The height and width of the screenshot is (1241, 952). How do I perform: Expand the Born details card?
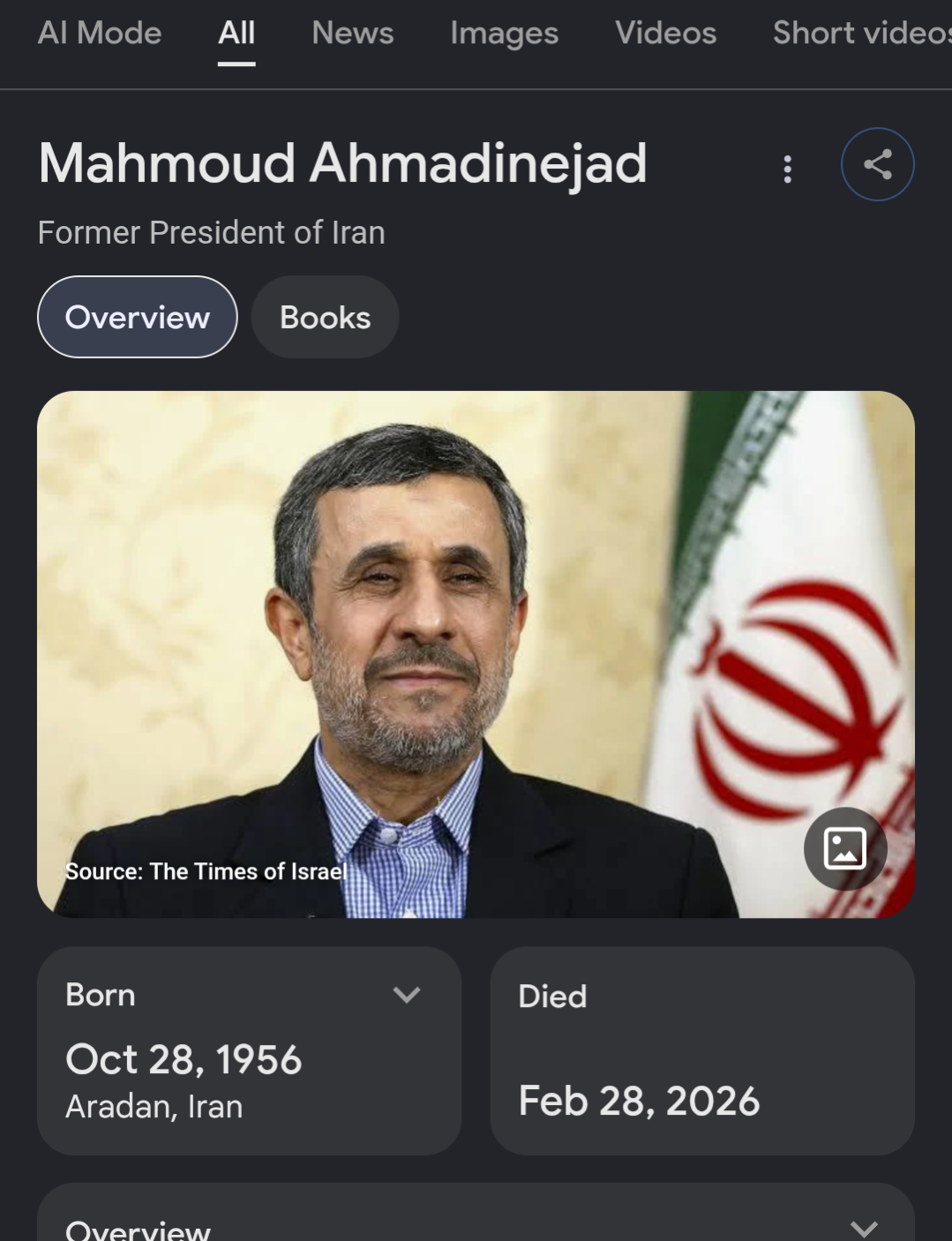point(406,995)
